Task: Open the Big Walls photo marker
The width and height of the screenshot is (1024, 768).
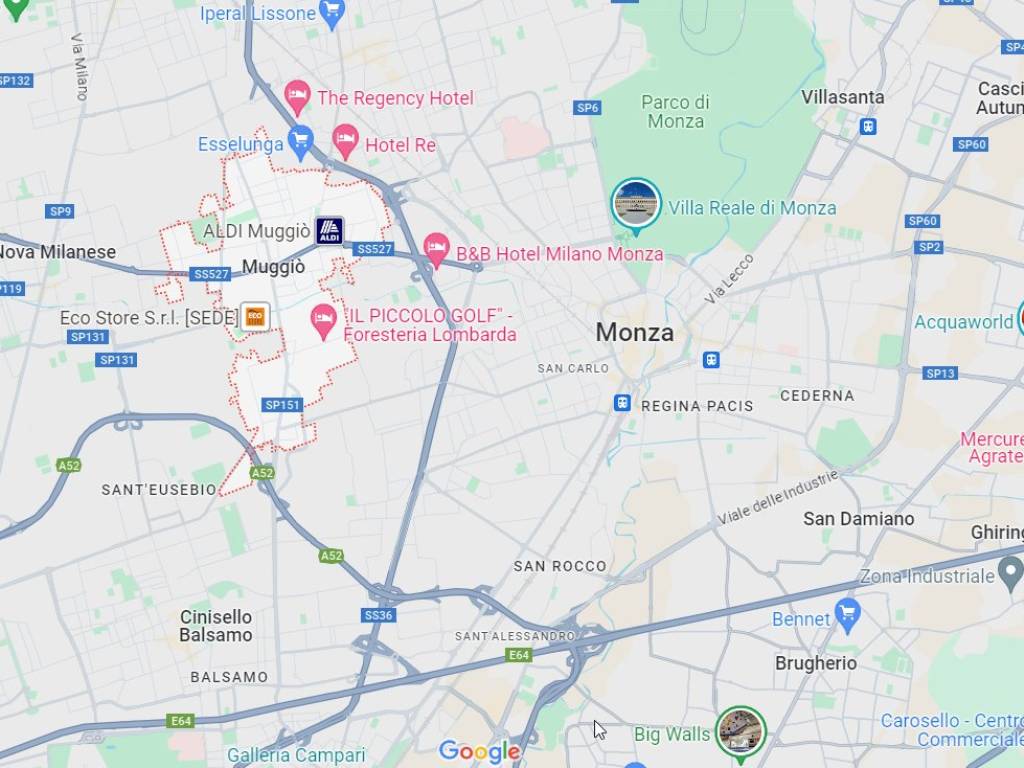Action: click(x=740, y=732)
